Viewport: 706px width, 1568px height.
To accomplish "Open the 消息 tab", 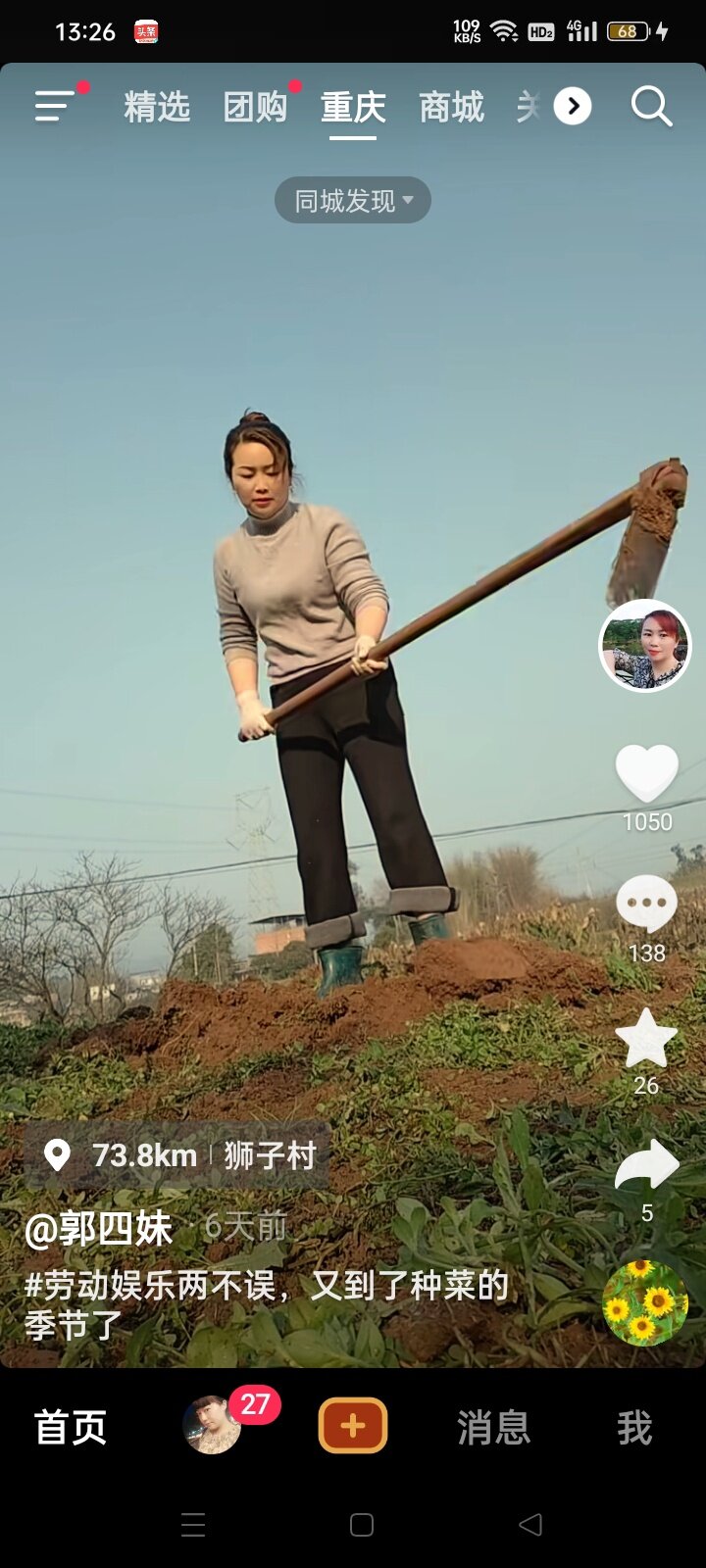I will click(493, 1428).
